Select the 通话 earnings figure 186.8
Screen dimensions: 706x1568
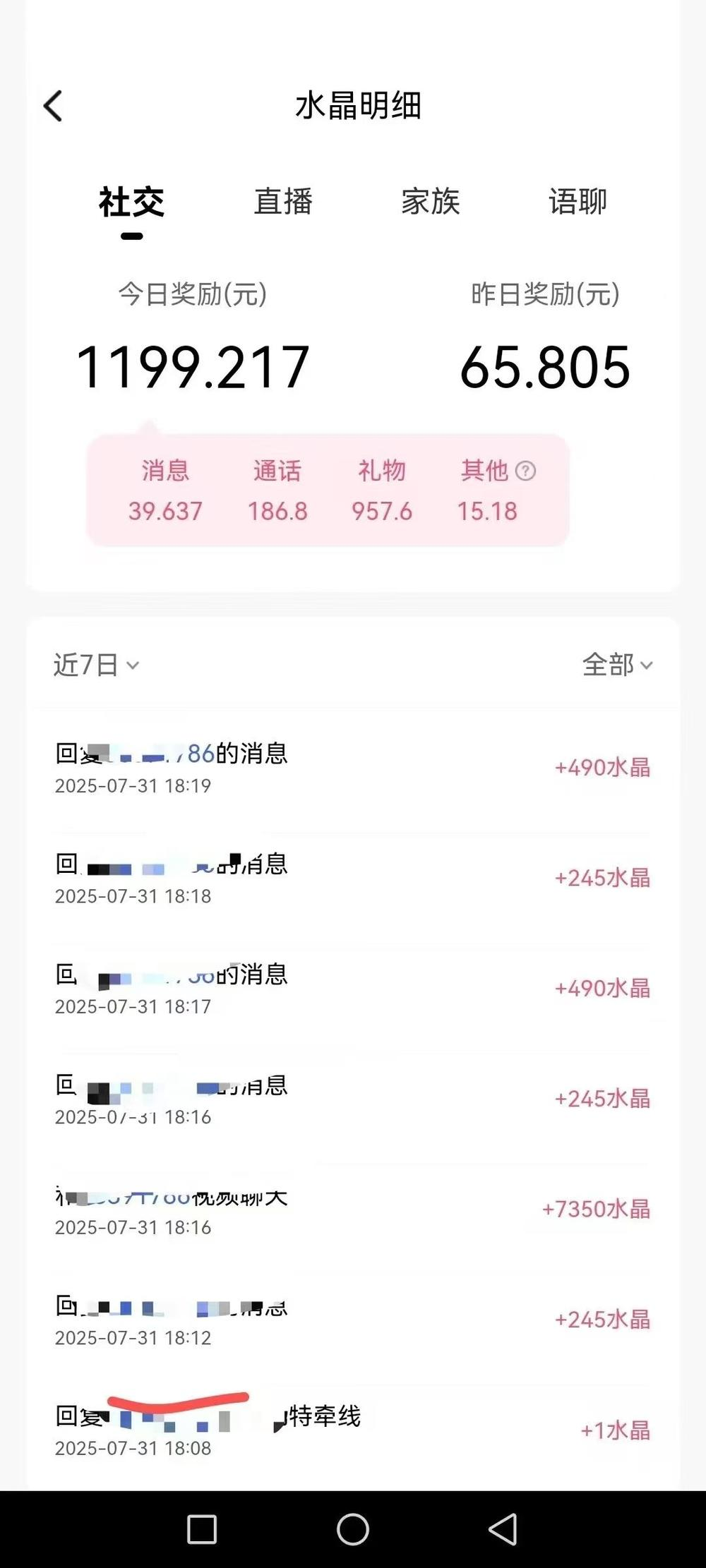point(277,511)
